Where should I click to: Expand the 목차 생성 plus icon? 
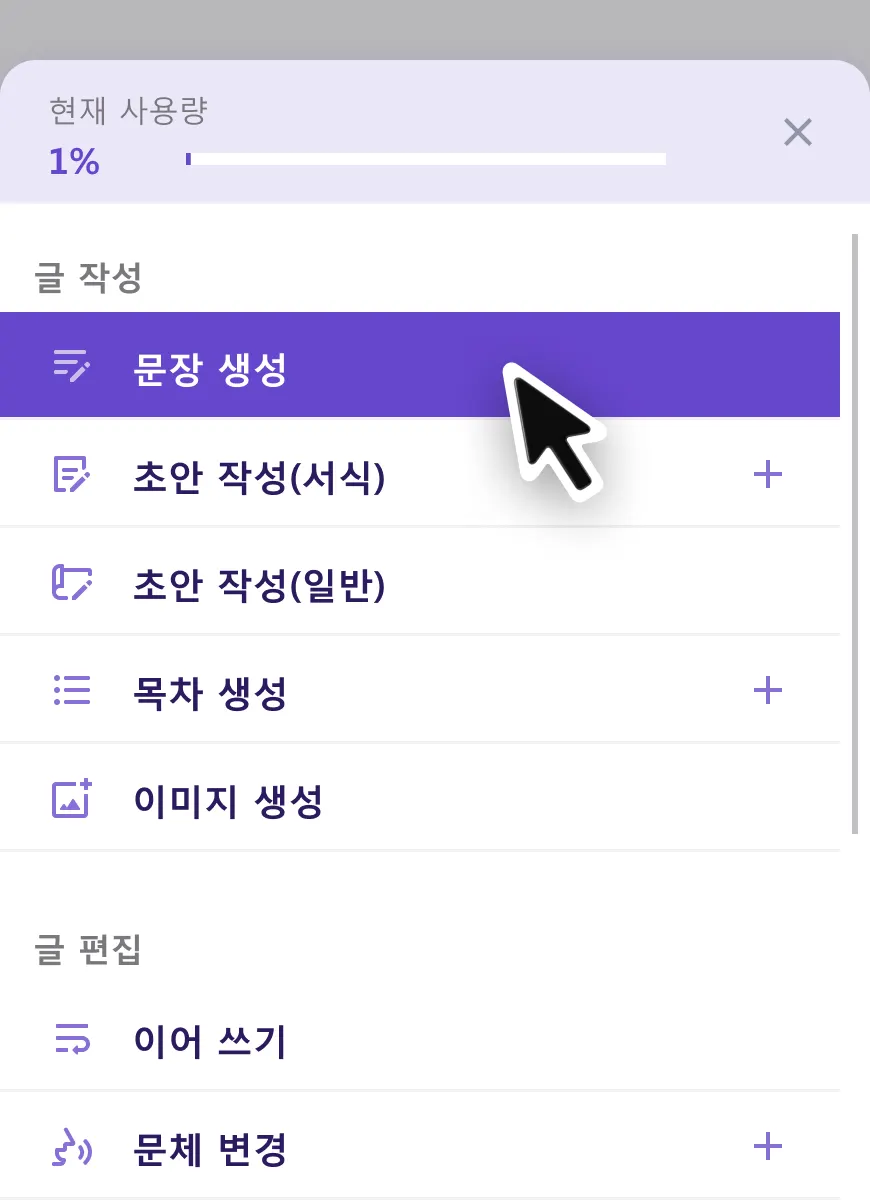[767, 691]
